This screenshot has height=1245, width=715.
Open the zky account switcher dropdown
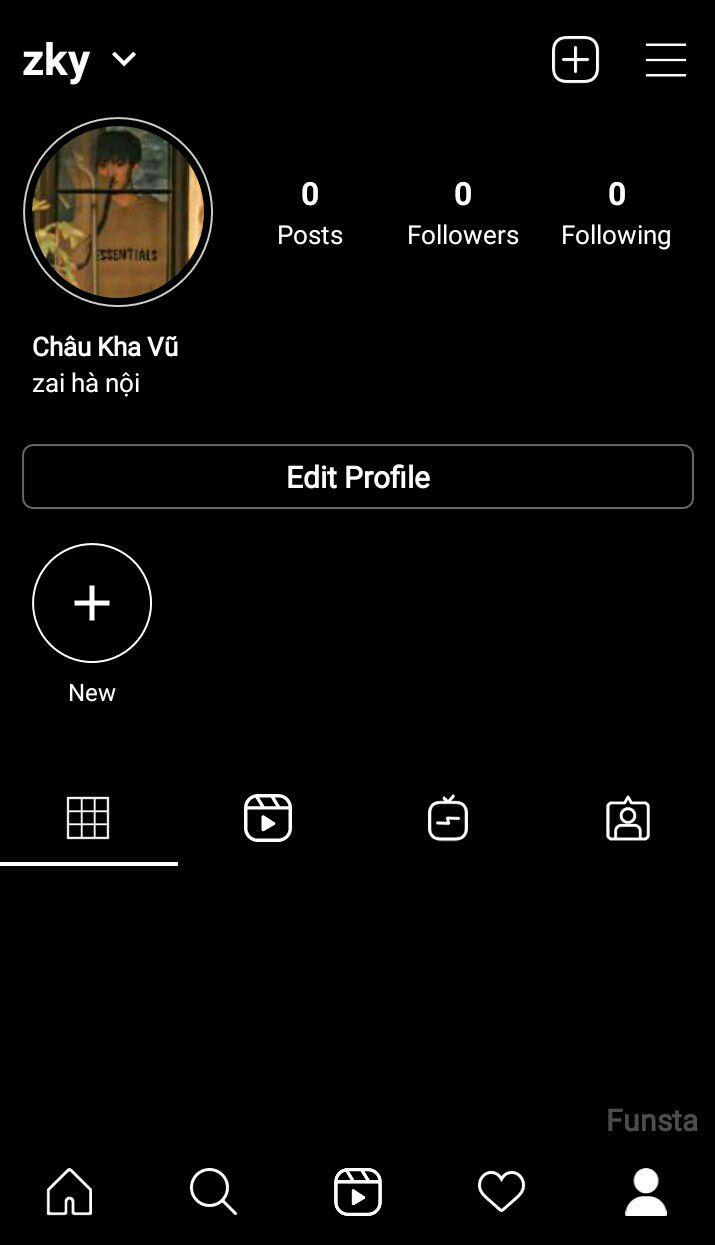[124, 60]
